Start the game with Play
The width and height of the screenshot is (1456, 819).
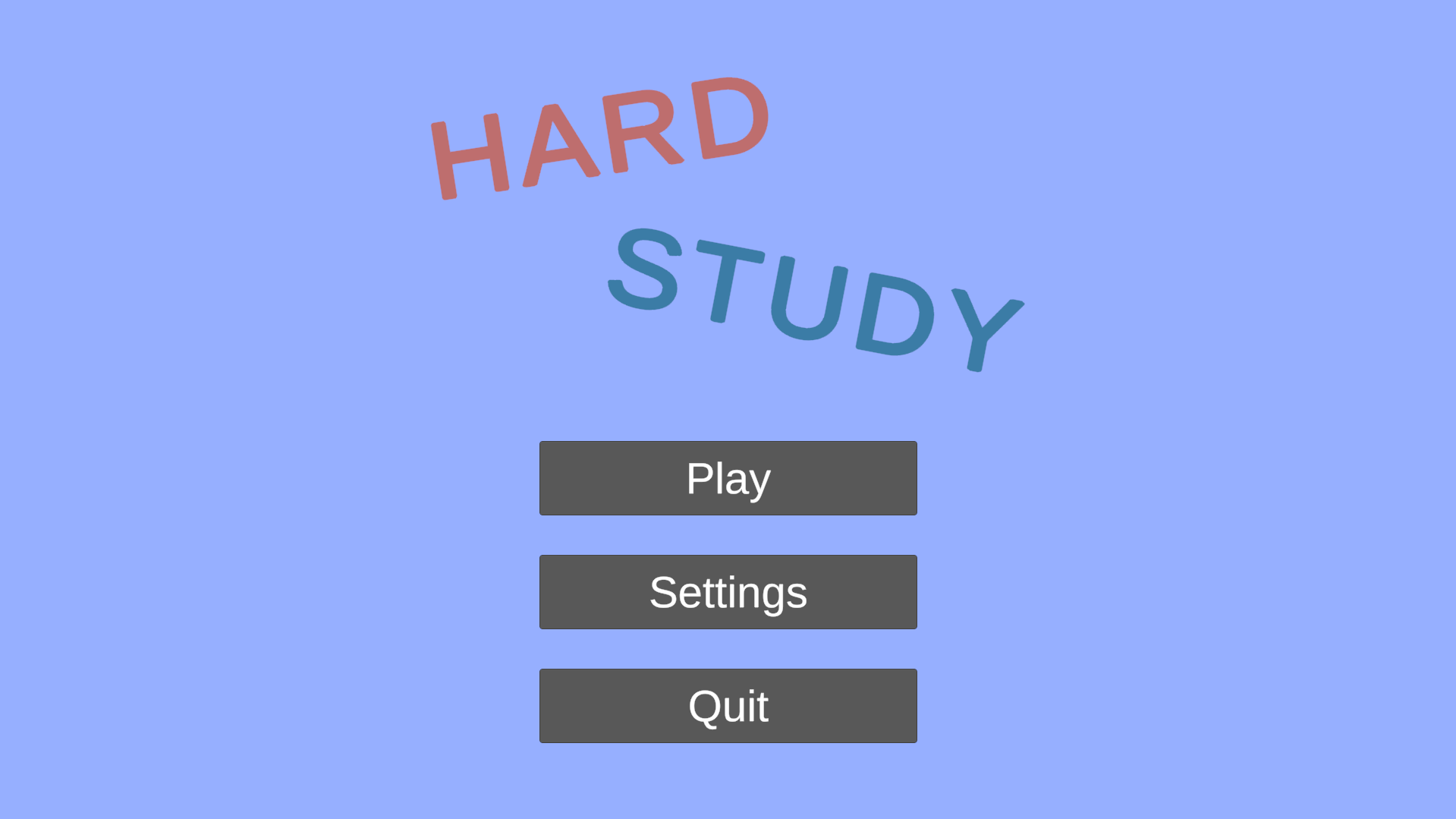(x=728, y=478)
